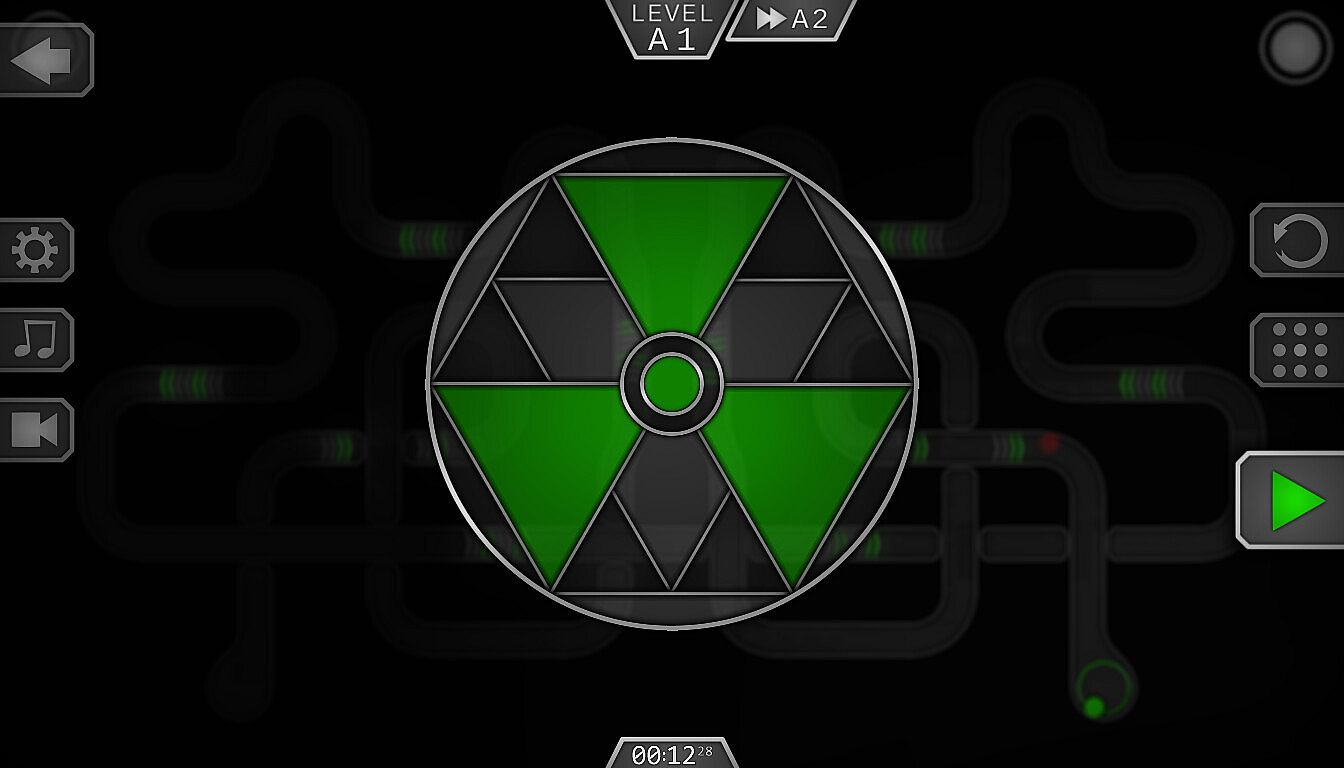
Task: Skip ahead to level A2
Action: pyautogui.click(x=790, y=19)
